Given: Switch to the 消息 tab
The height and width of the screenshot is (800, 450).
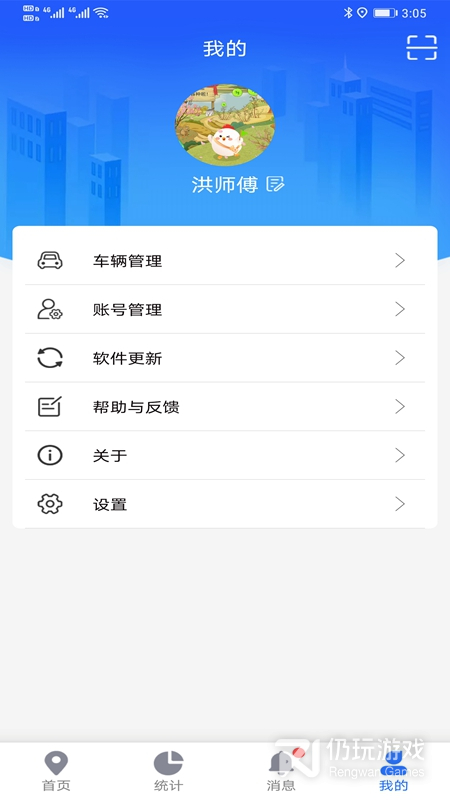Looking at the screenshot, I should 281,770.
